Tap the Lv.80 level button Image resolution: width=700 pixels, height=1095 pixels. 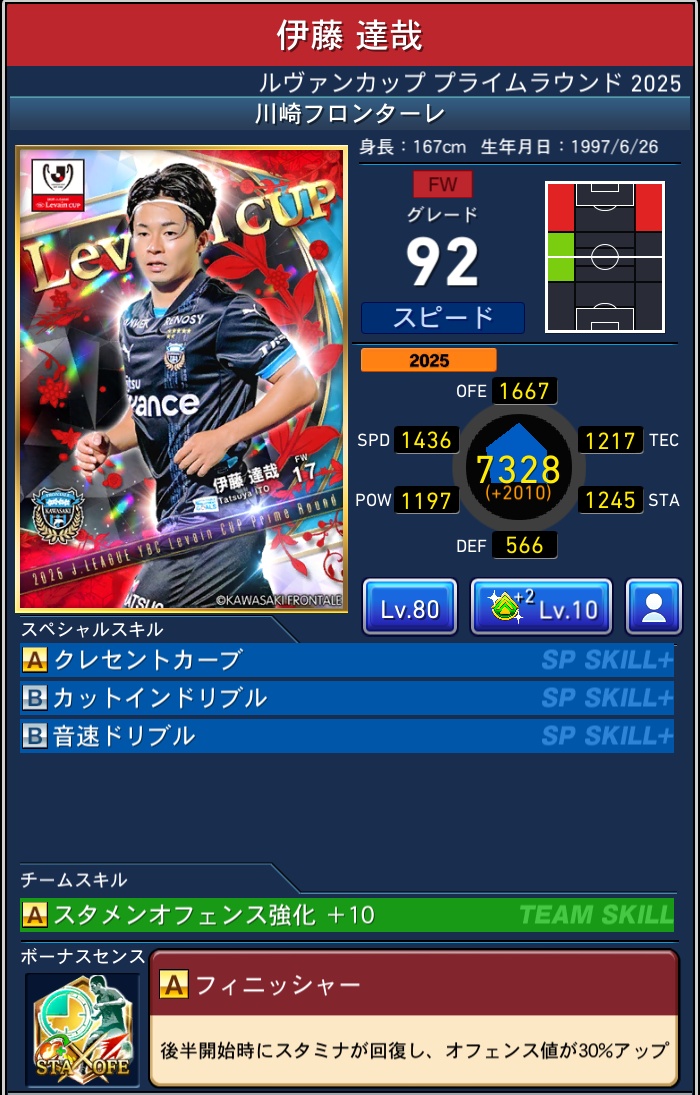pos(409,607)
